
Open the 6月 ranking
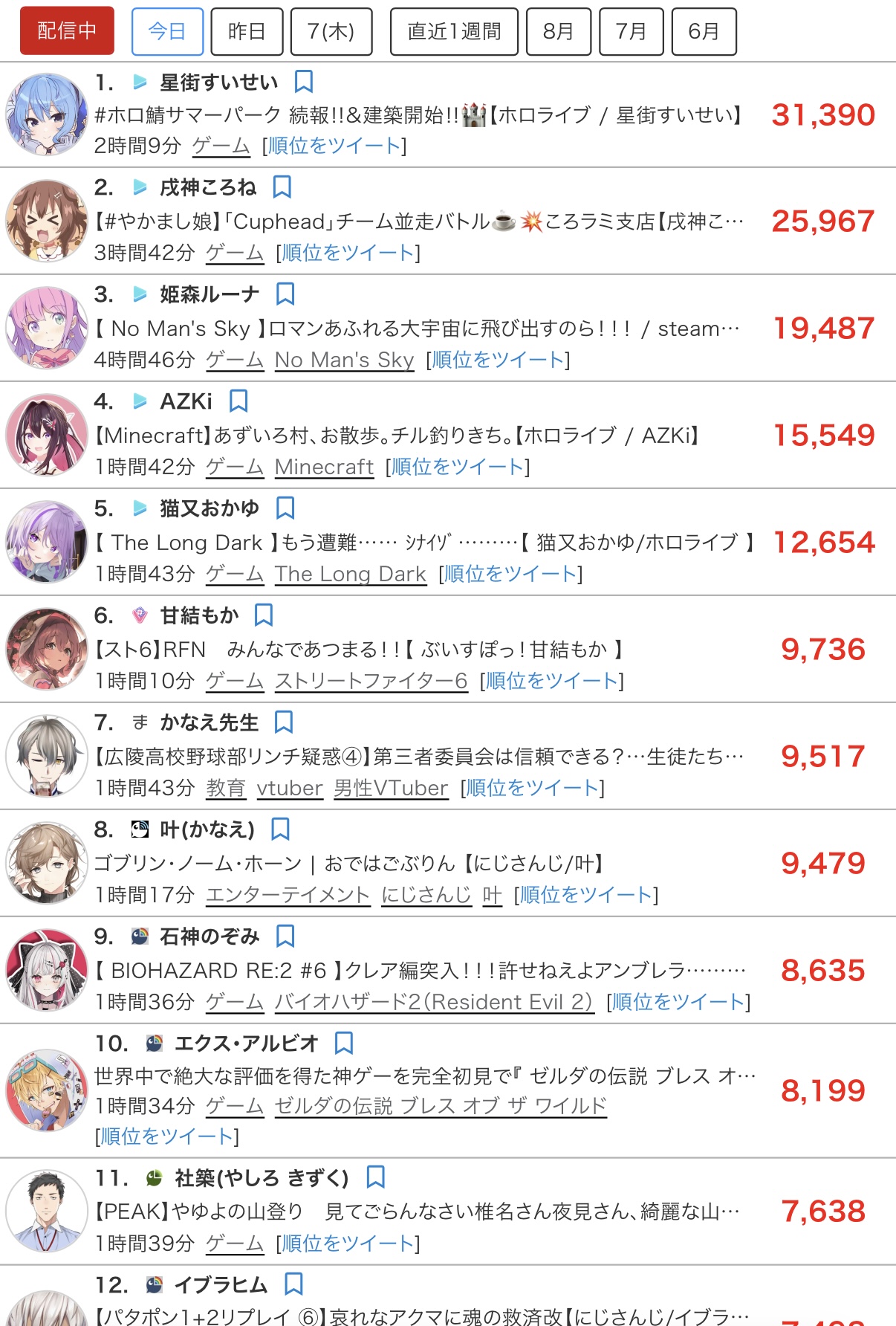tap(704, 31)
